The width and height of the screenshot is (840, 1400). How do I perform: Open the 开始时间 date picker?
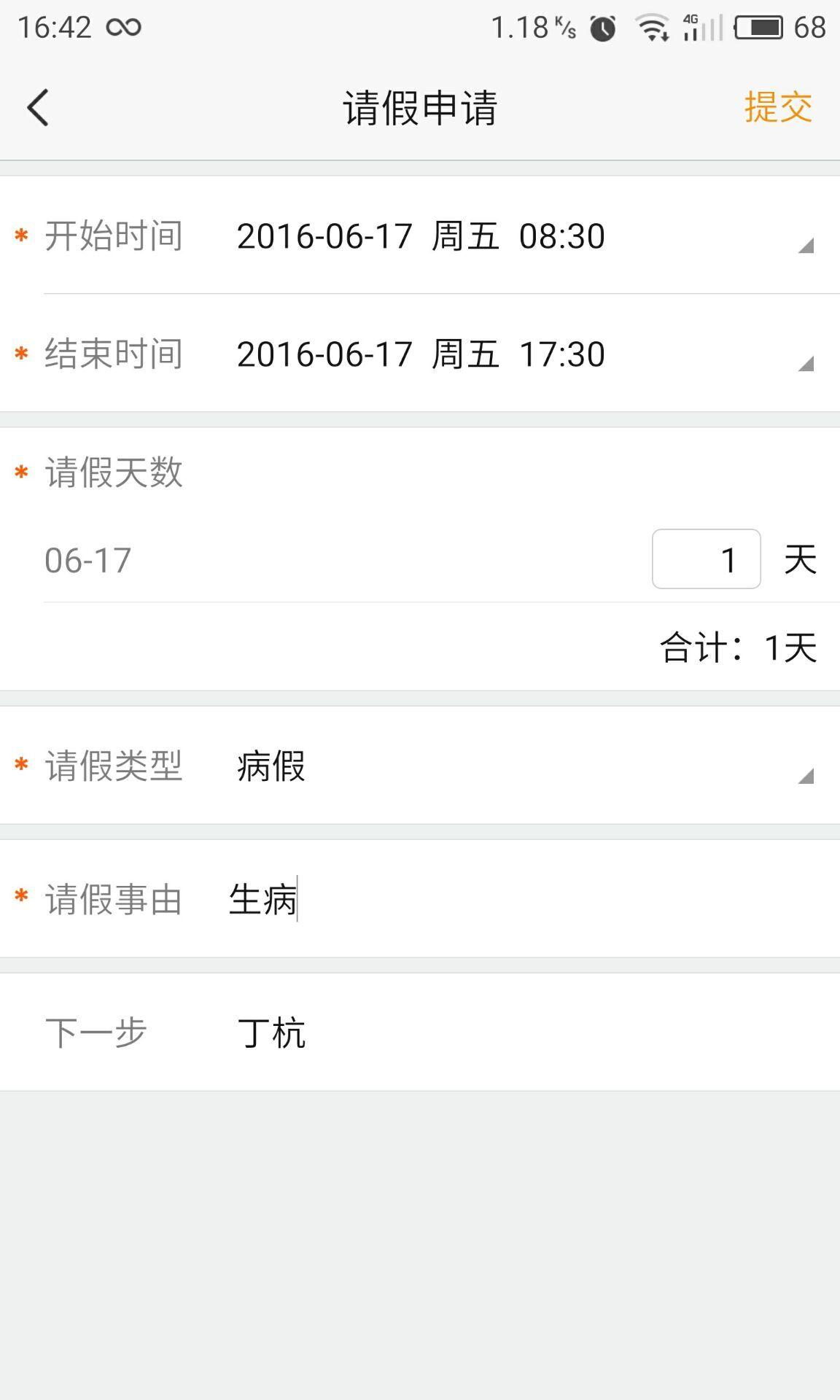(x=510, y=236)
